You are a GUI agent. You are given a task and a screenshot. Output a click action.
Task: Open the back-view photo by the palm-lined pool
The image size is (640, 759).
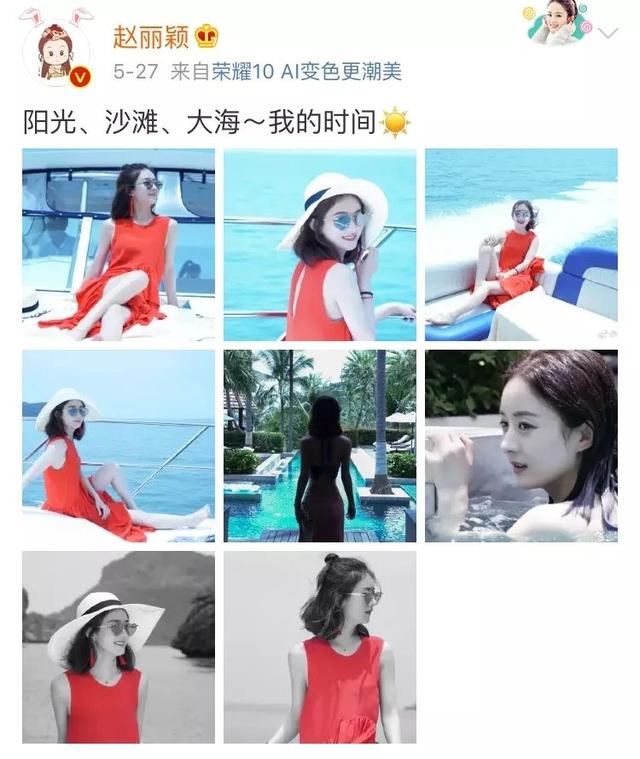(x=320, y=446)
